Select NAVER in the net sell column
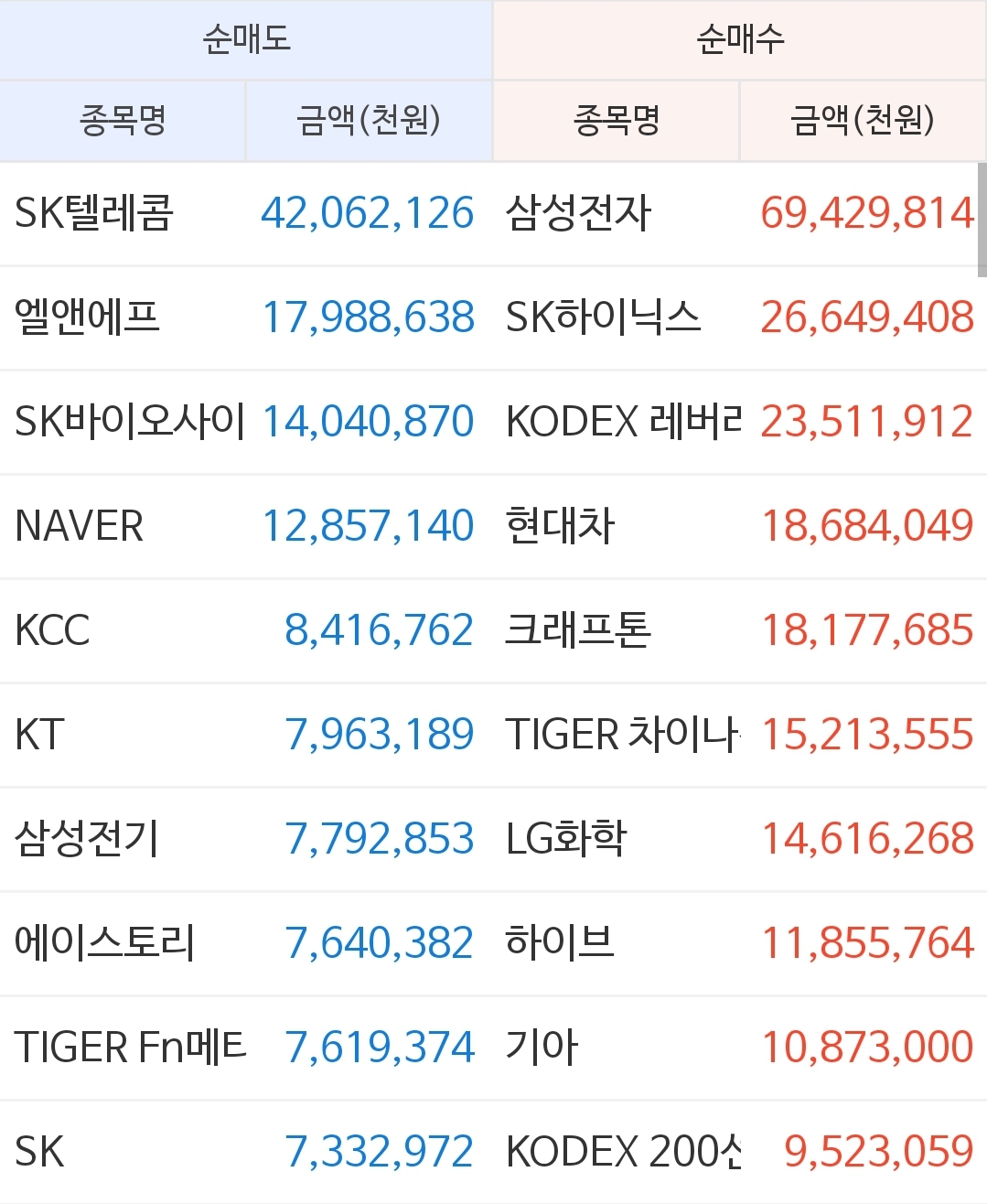This screenshot has height=1204, width=987. tap(80, 526)
